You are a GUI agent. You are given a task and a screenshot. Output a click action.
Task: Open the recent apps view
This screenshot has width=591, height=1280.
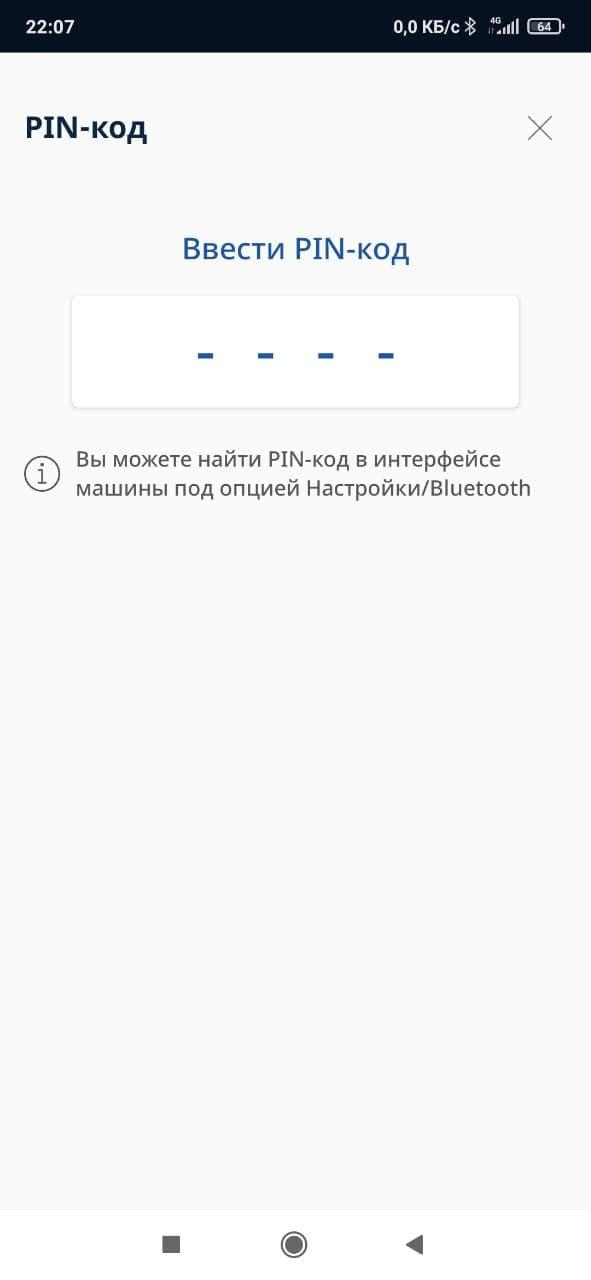pos(171,1244)
